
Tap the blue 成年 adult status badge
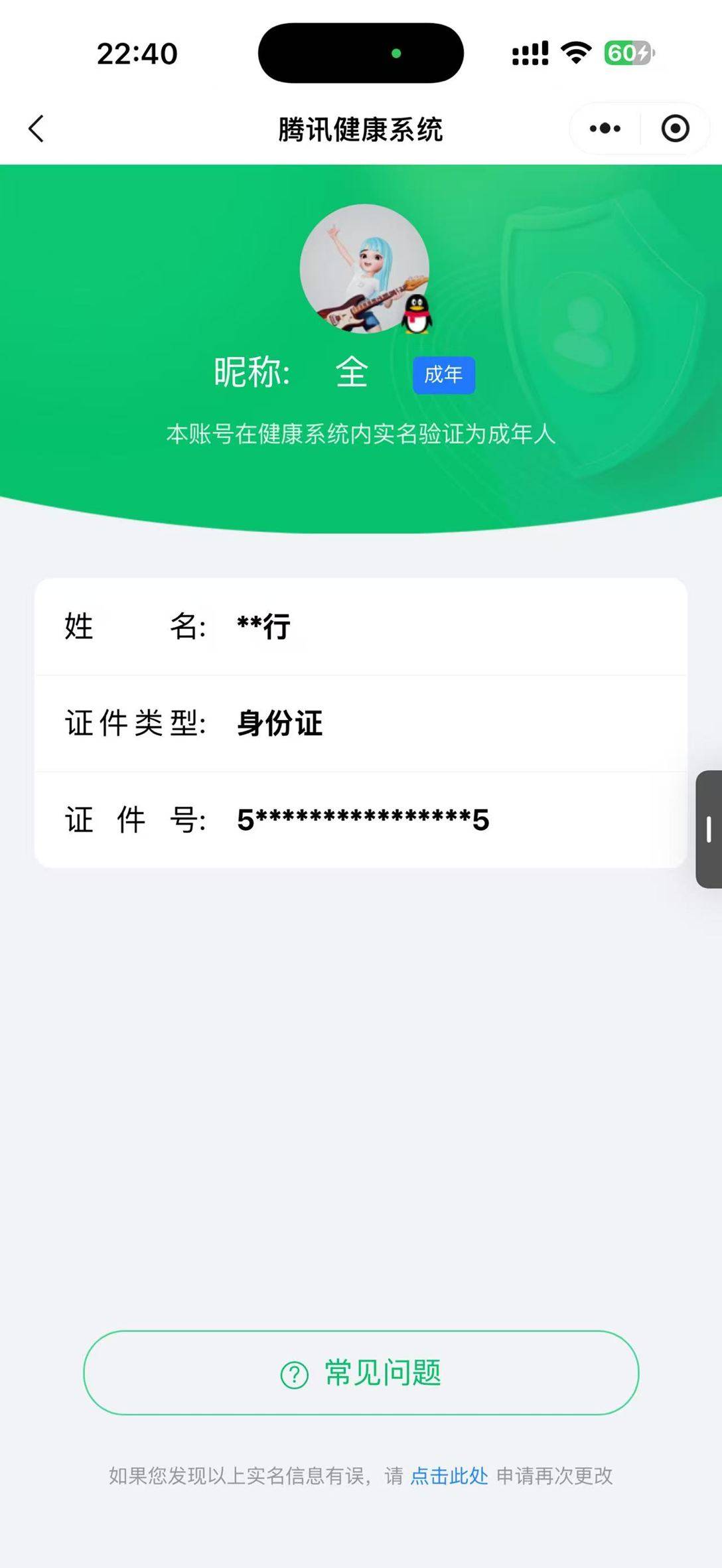(443, 375)
